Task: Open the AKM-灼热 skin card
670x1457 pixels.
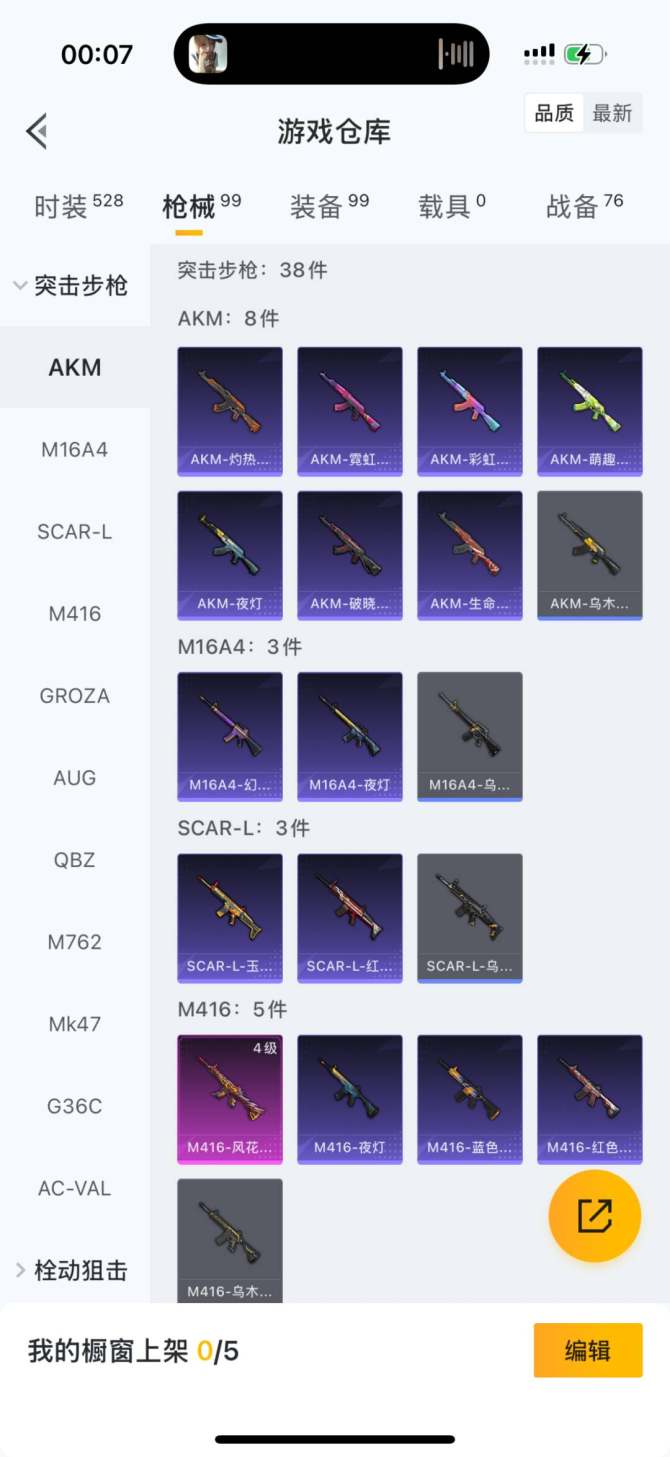Action: click(230, 411)
